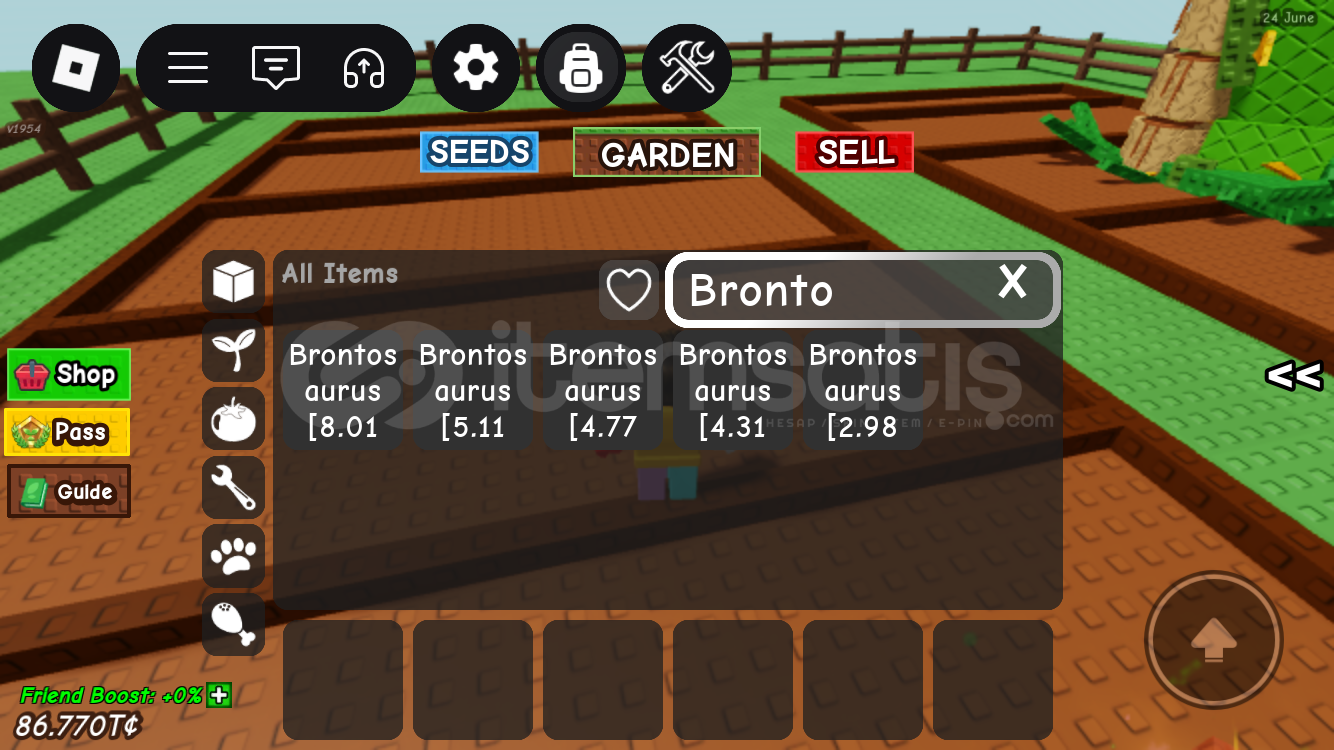Go to GARDEN
Image resolution: width=1334 pixels, height=750 pixels.
click(667, 153)
